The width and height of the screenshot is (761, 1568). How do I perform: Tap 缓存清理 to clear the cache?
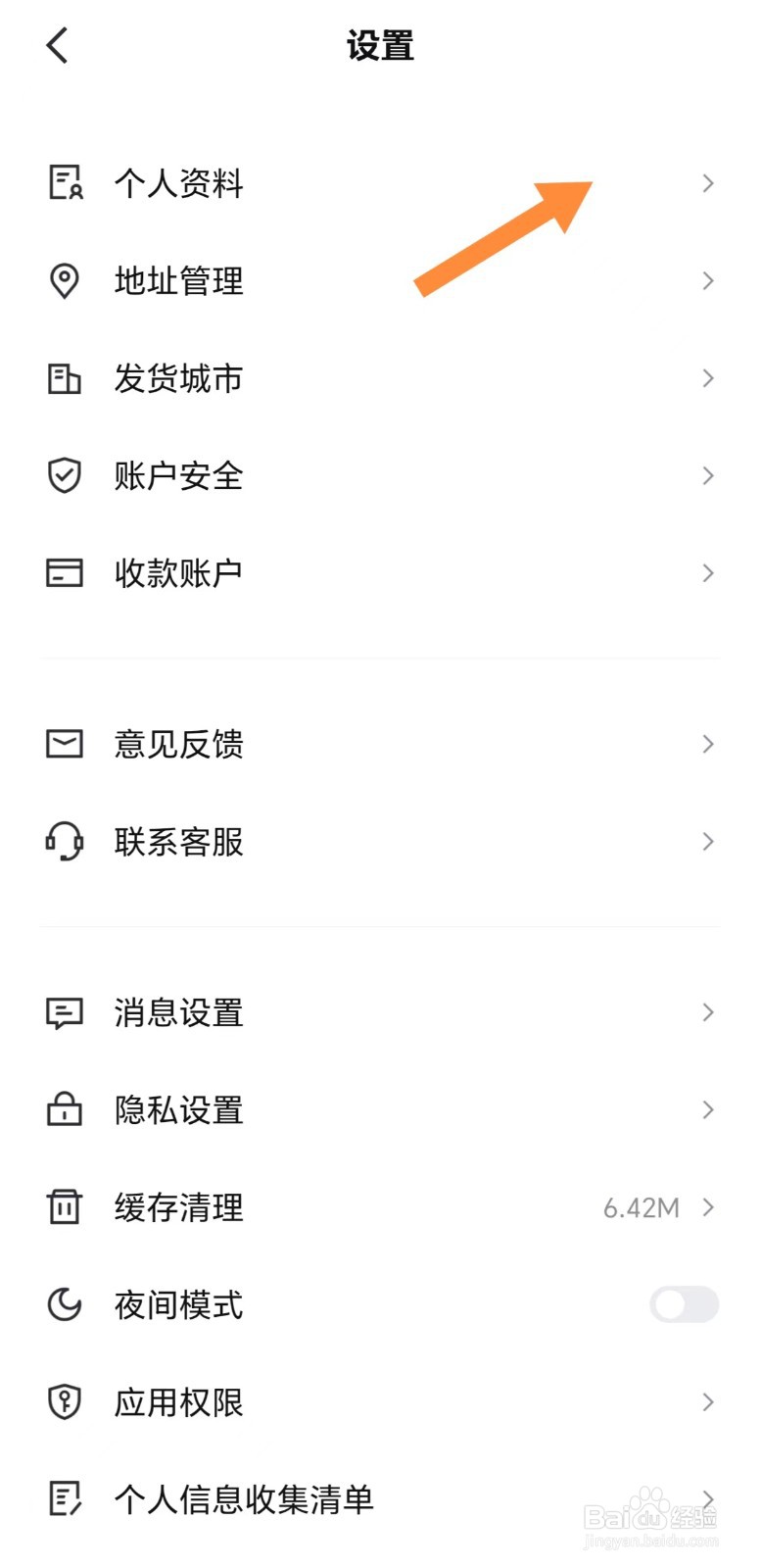tap(179, 1207)
